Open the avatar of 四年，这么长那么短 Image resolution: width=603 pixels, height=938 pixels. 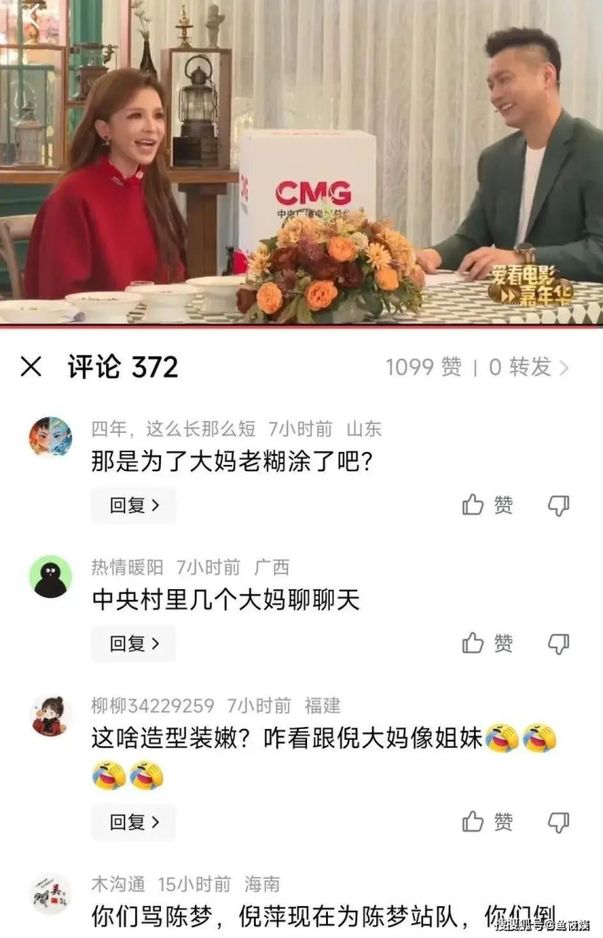50,437
